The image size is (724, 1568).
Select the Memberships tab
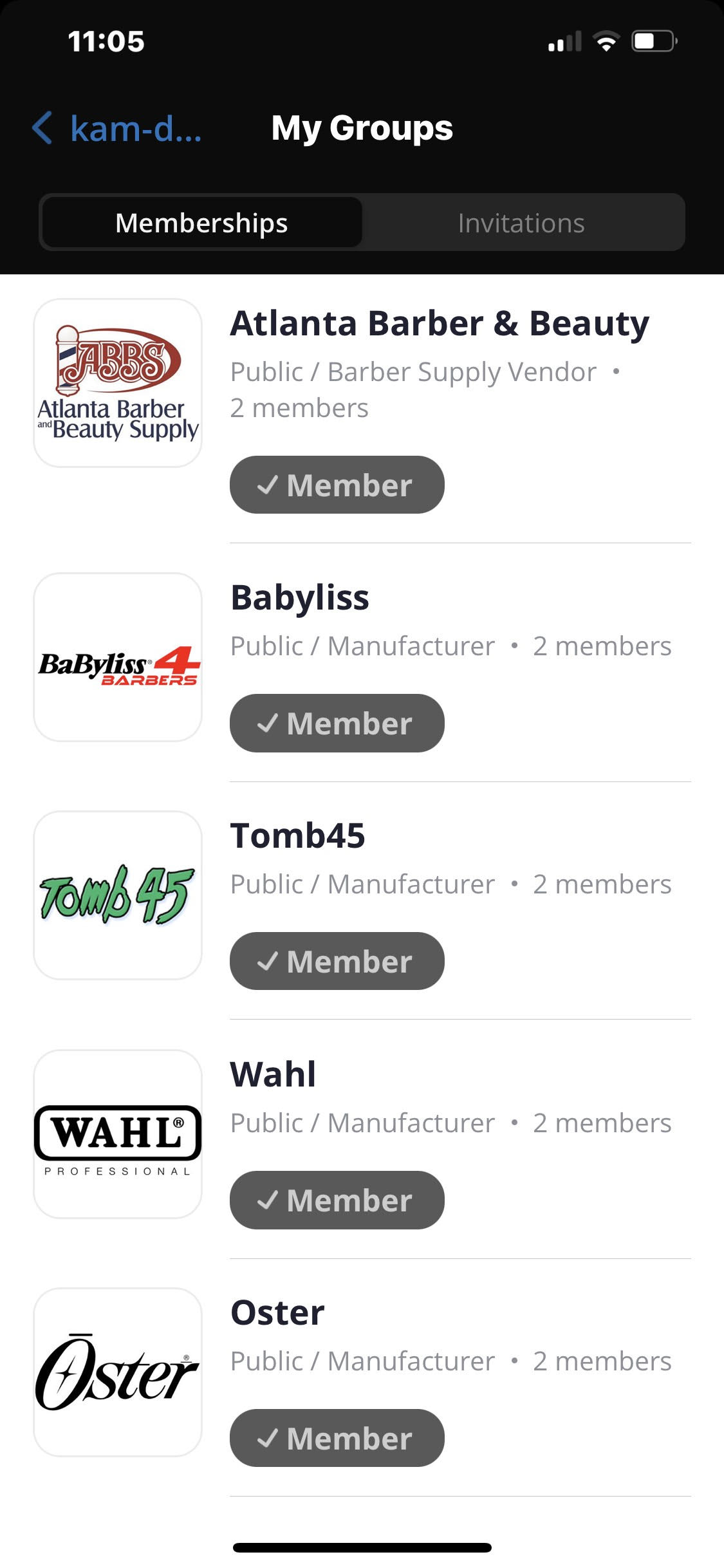(x=201, y=222)
